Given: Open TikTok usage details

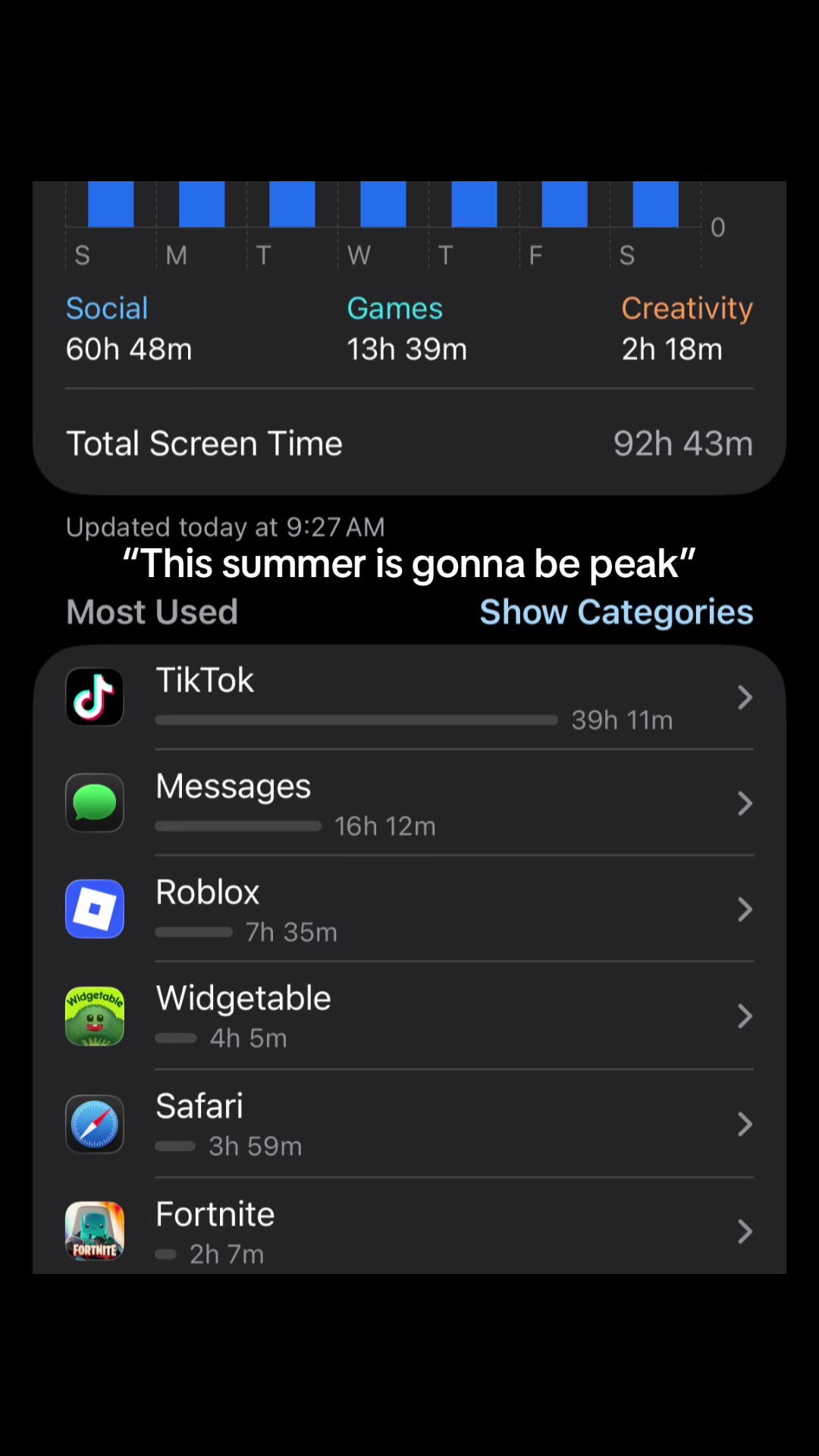Looking at the screenshot, I should pyautogui.click(x=409, y=698).
